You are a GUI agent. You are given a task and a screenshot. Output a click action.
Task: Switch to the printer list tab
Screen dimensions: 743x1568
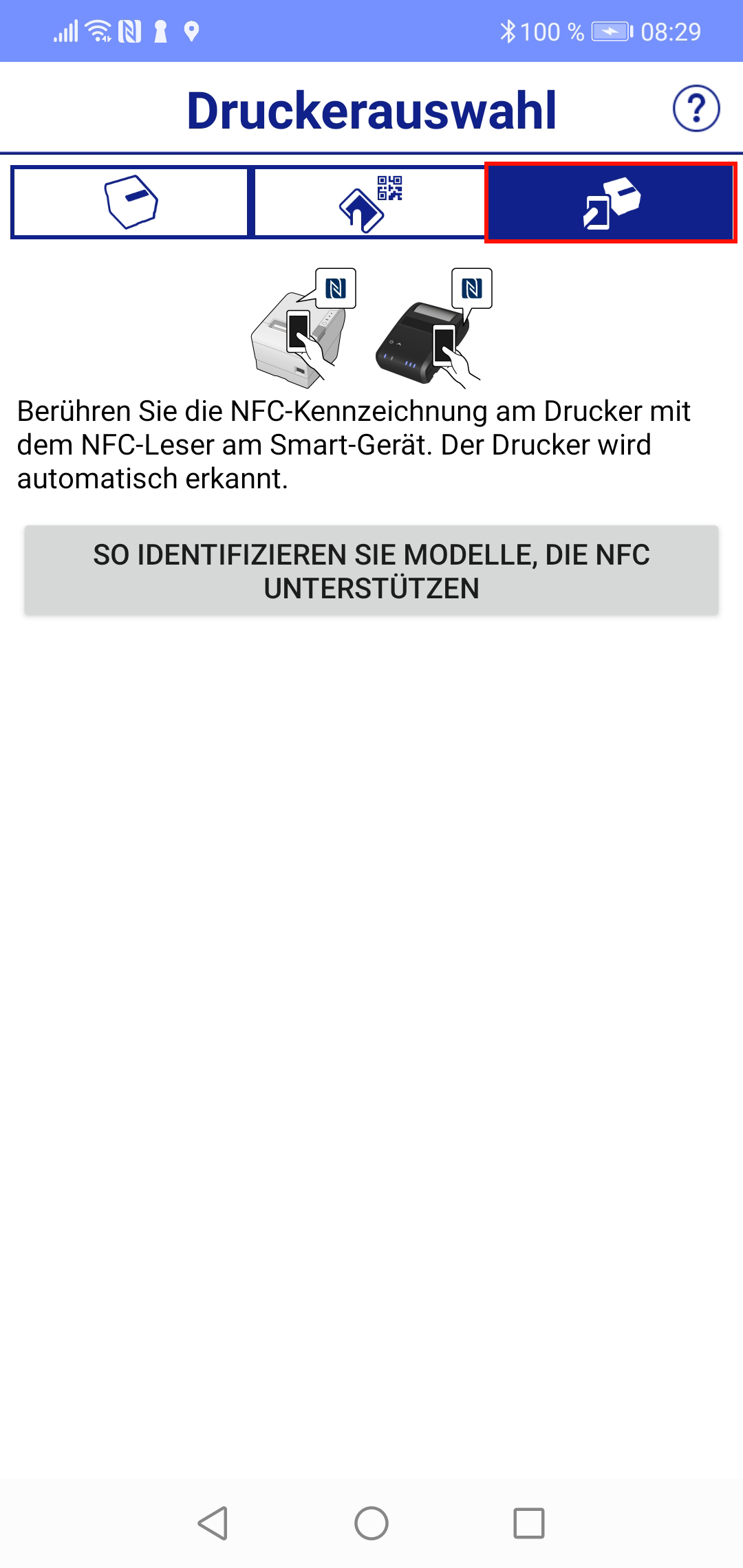pos(131,202)
